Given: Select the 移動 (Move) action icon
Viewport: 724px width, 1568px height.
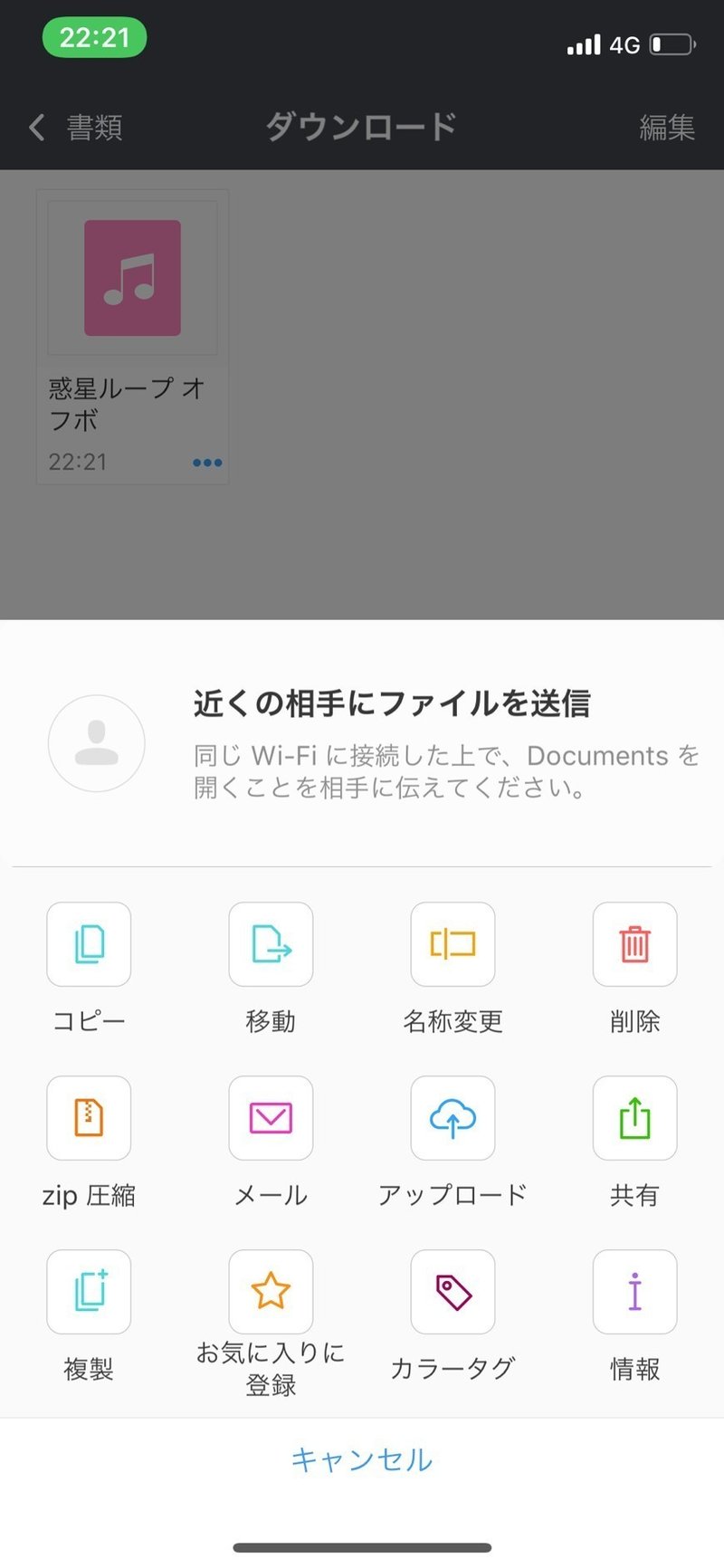Looking at the screenshot, I should (x=270, y=944).
